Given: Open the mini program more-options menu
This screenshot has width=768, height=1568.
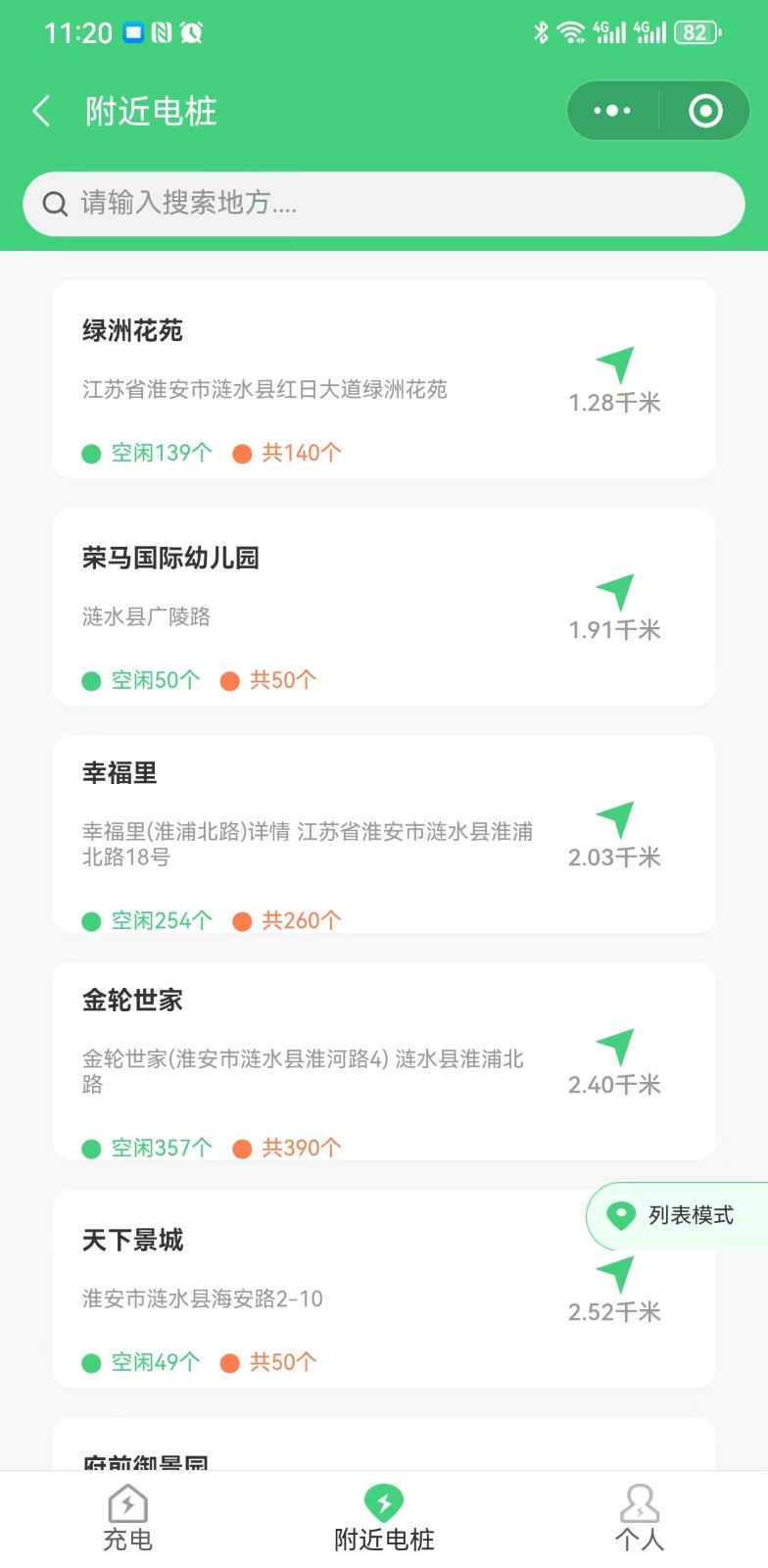Looking at the screenshot, I should click(612, 111).
